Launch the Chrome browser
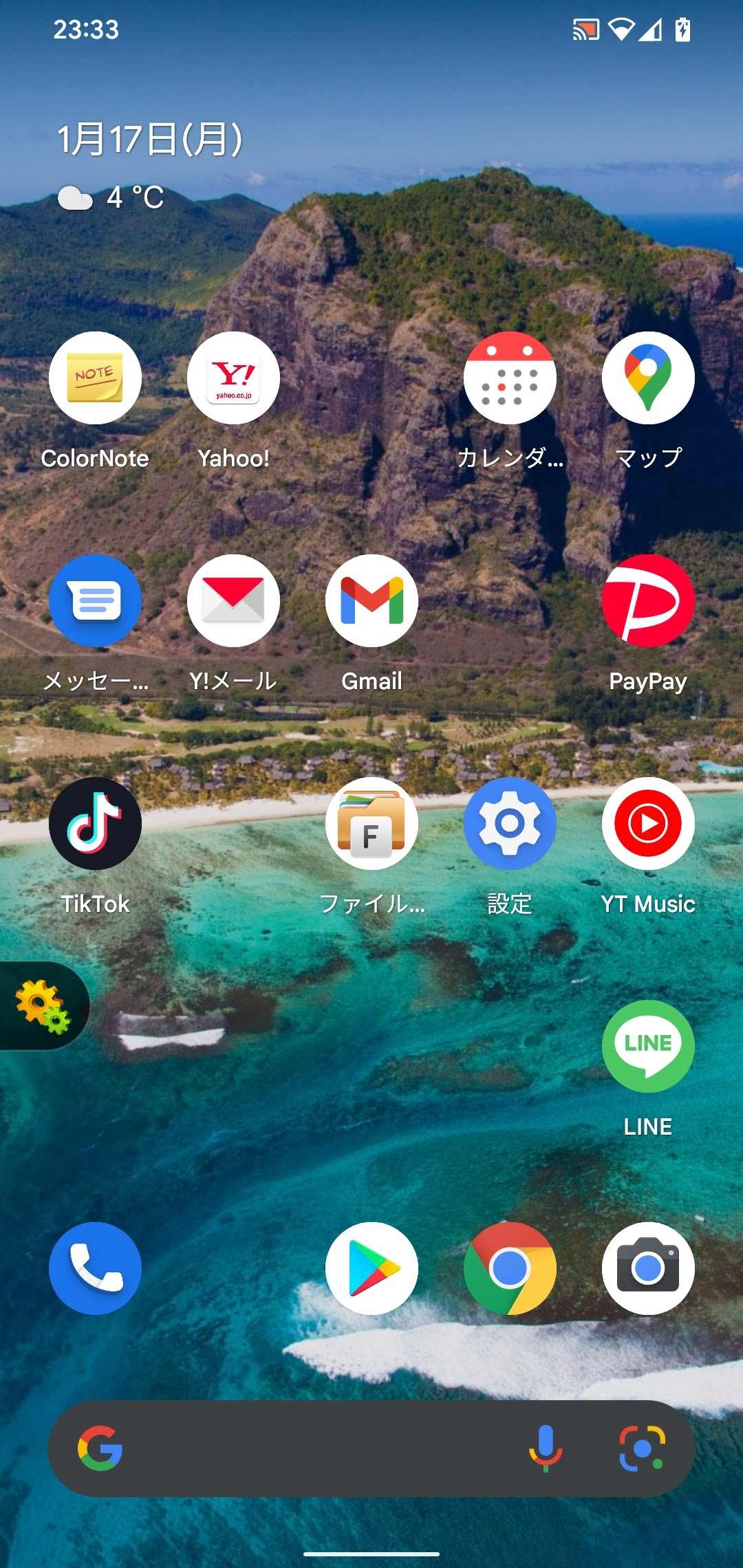743x1568 pixels. coord(510,1268)
